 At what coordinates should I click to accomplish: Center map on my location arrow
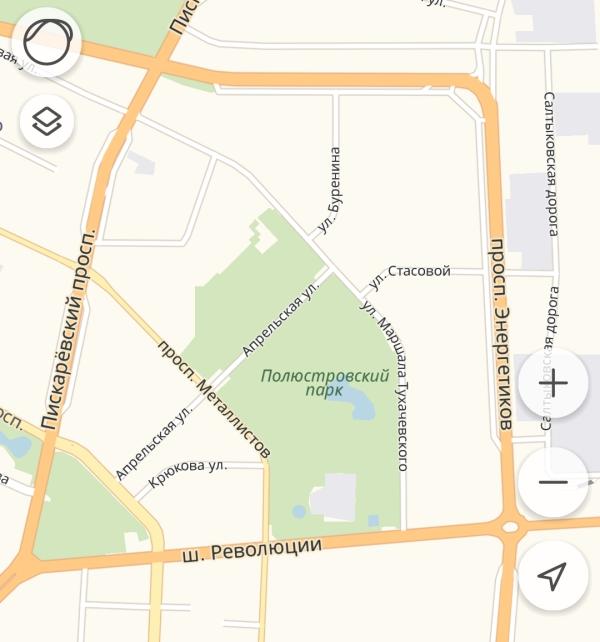click(553, 576)
